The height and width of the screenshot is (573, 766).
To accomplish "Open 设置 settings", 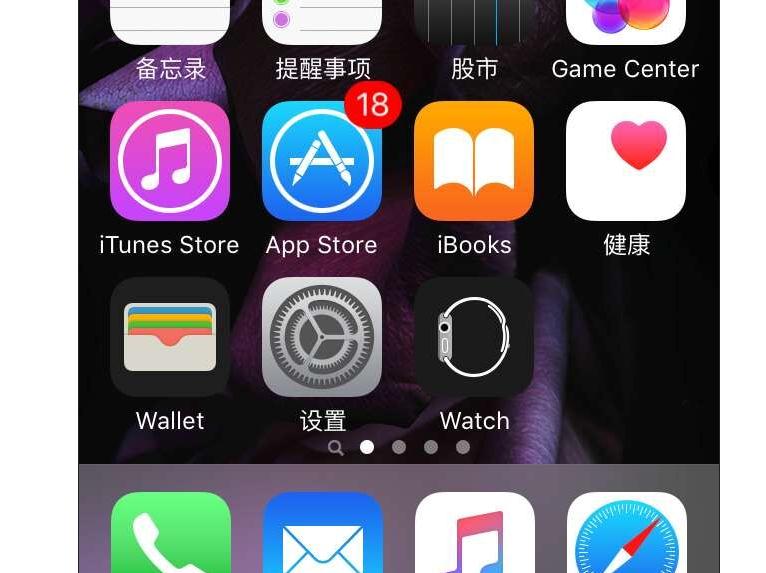I will click(x=321, y=337).
